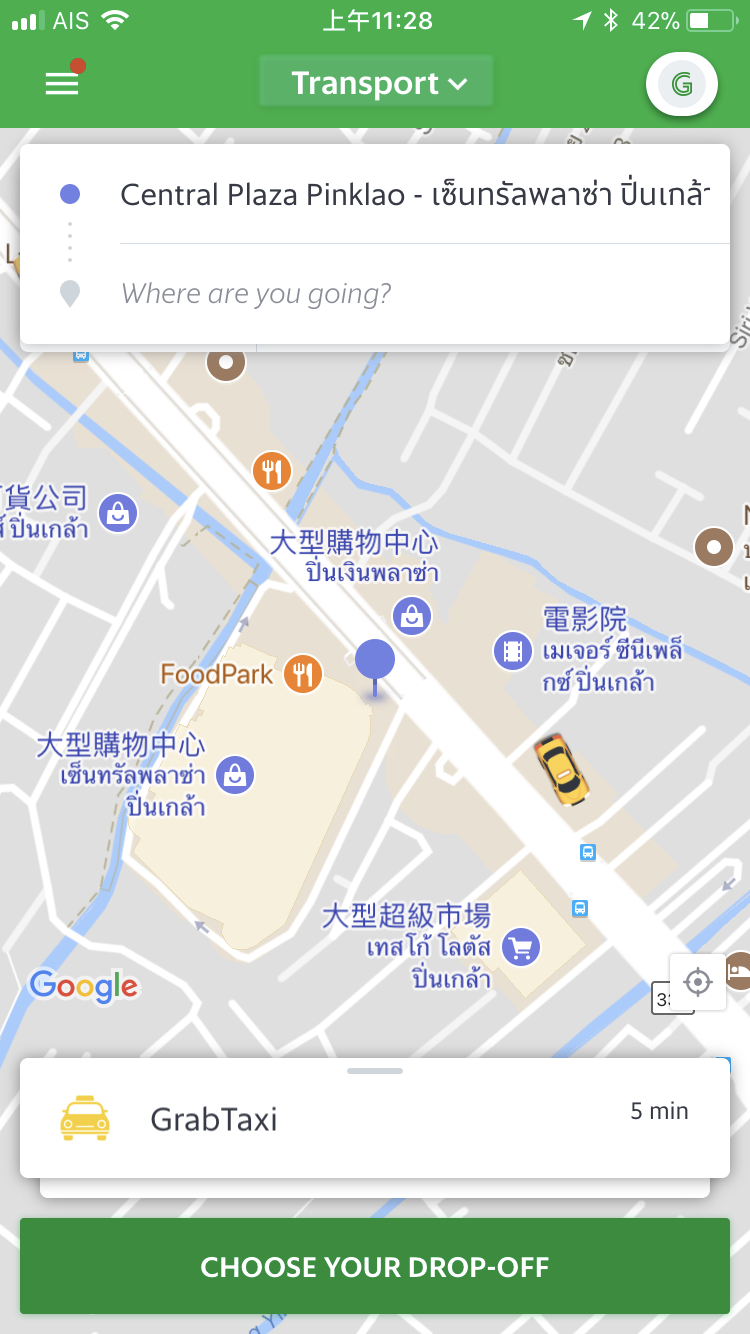Open the hamburger side menu
Viewport: 750px width, 1334px height.
pos(62,83)
